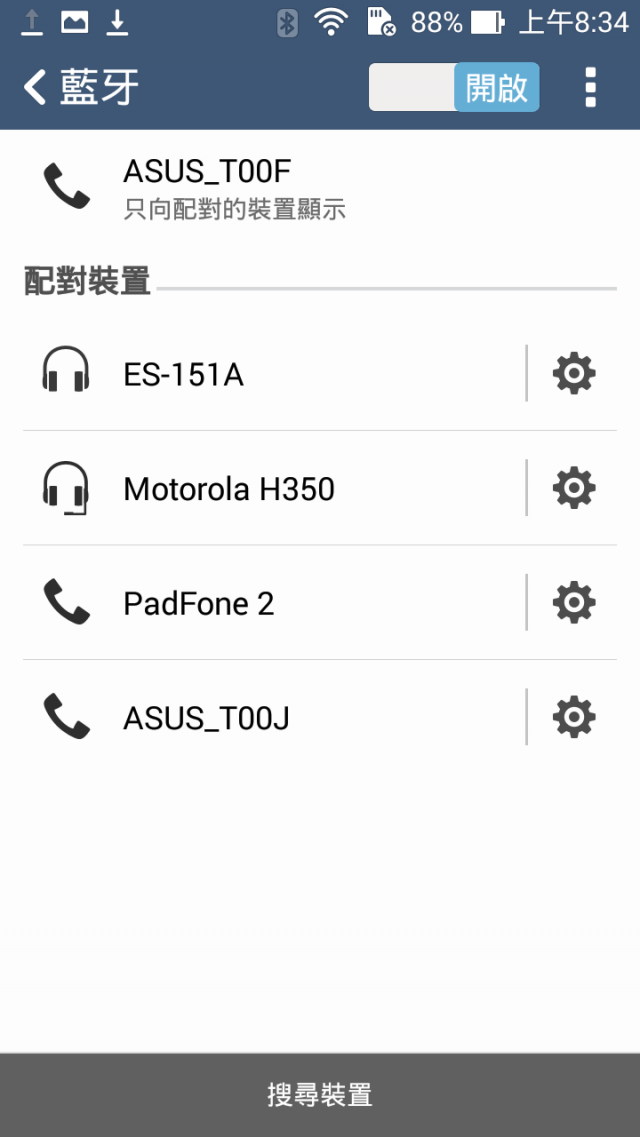Viewport: 640px width, 1138px height.
Task: Open settings gear for ES-151A
Action: click(574, 374)
